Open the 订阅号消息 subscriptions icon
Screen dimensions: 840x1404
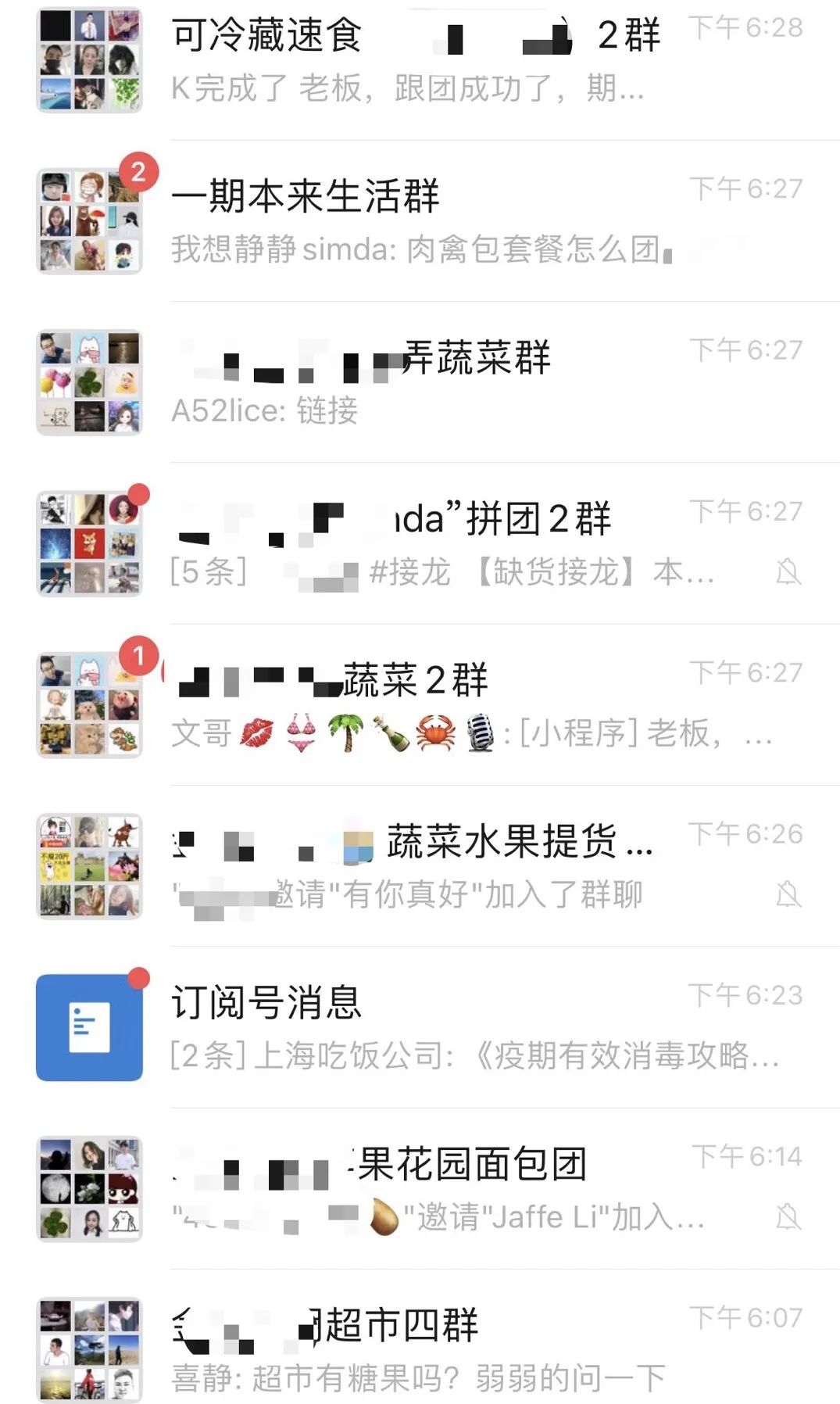coord(88,1026)
